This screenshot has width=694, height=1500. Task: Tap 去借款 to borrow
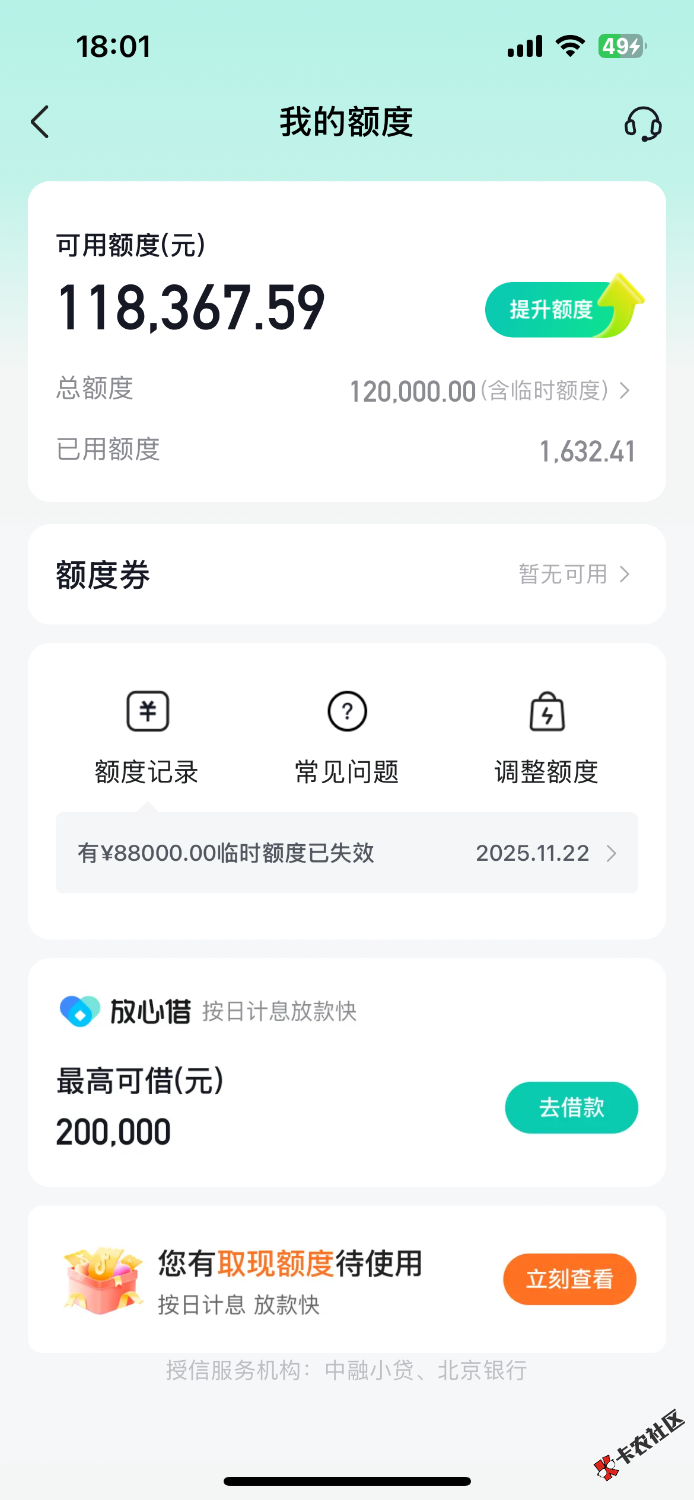(571, 1108)
